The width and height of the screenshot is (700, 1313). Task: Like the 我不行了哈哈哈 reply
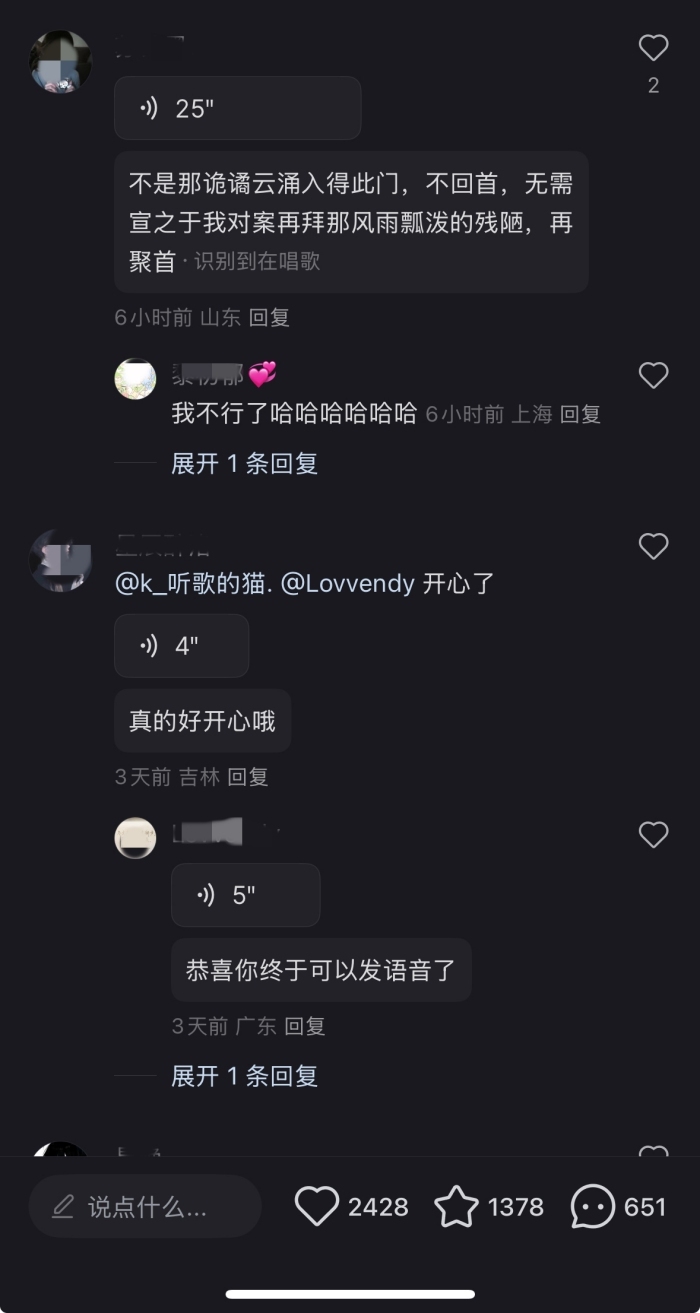tap(653, 375)
